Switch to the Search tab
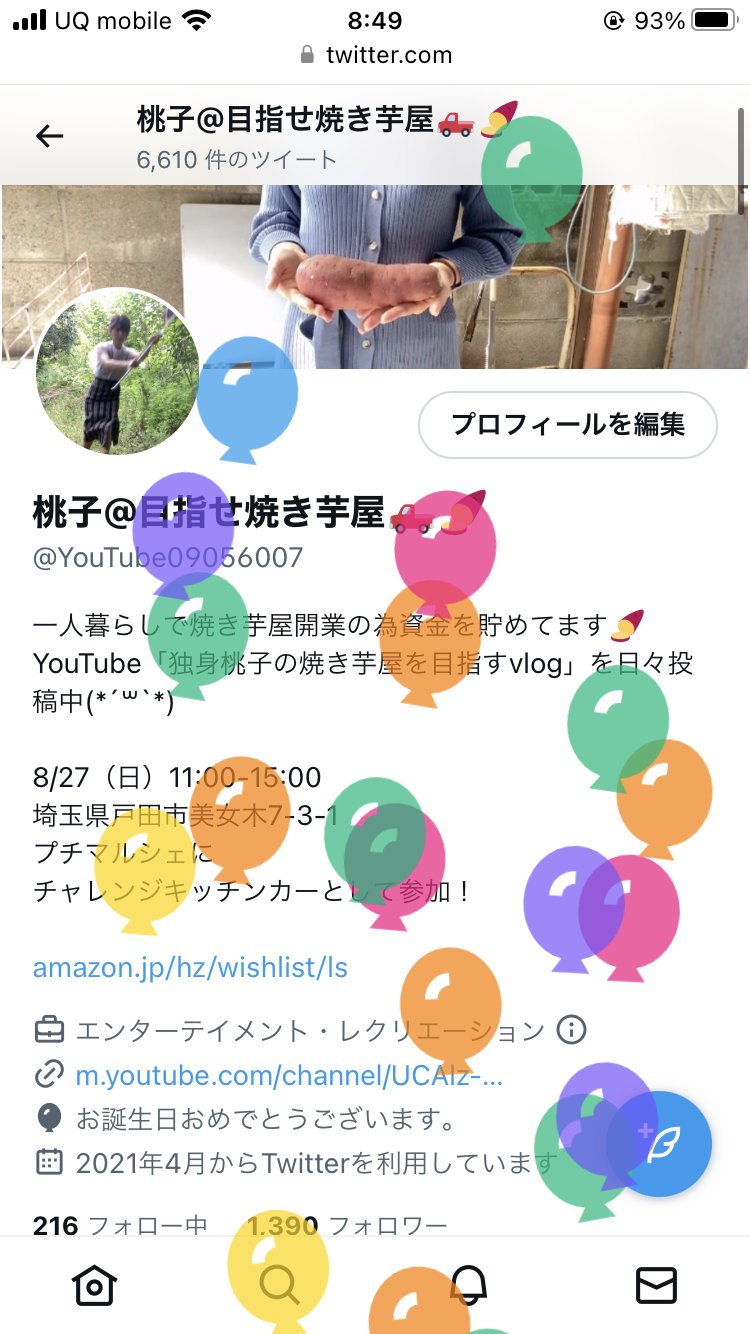Image resolution: width=750 pixels, height=1334 pixels. [280, 1285]
